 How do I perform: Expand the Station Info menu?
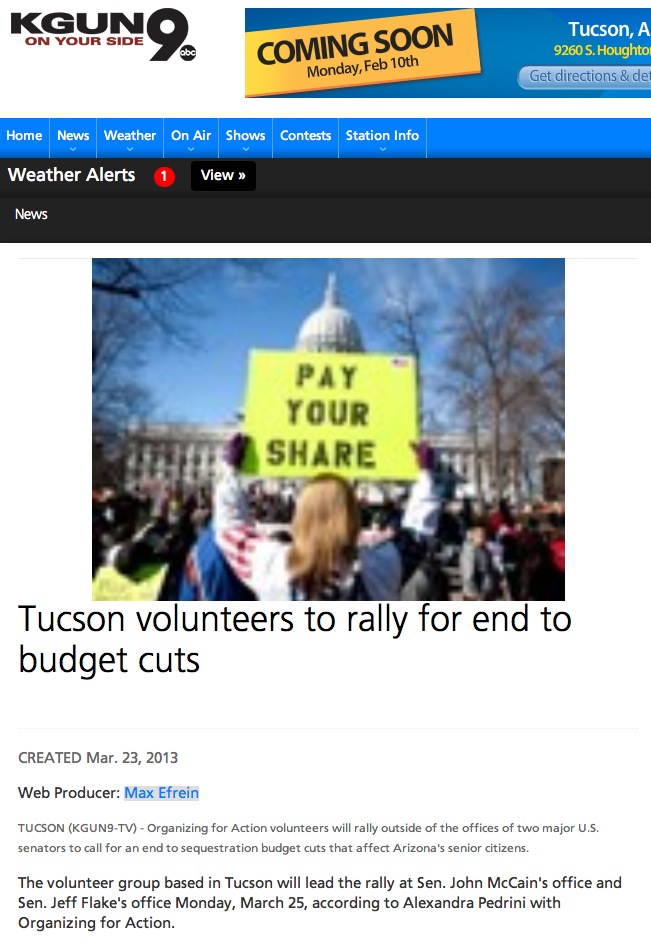pos(382,136)
